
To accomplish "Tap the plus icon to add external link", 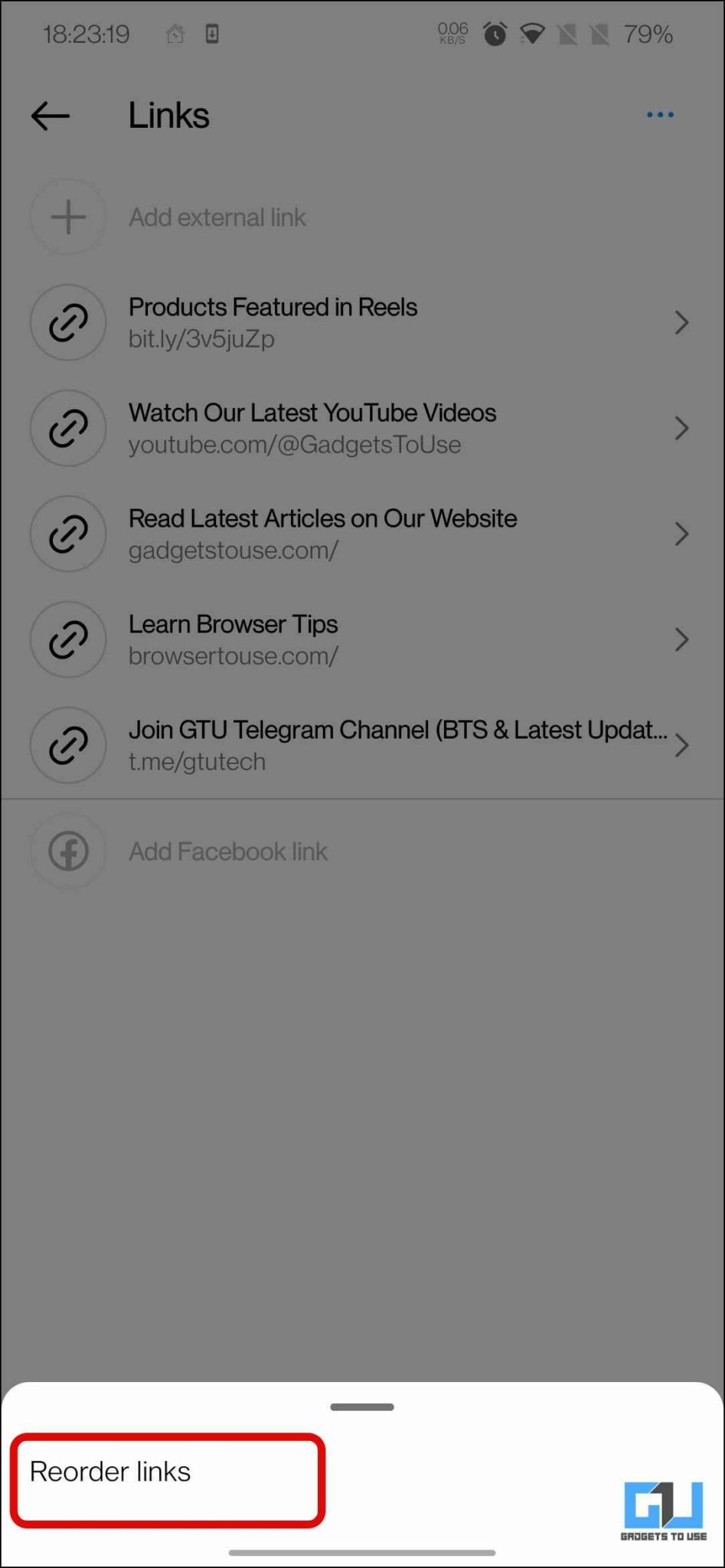I will tap(67, 217).
